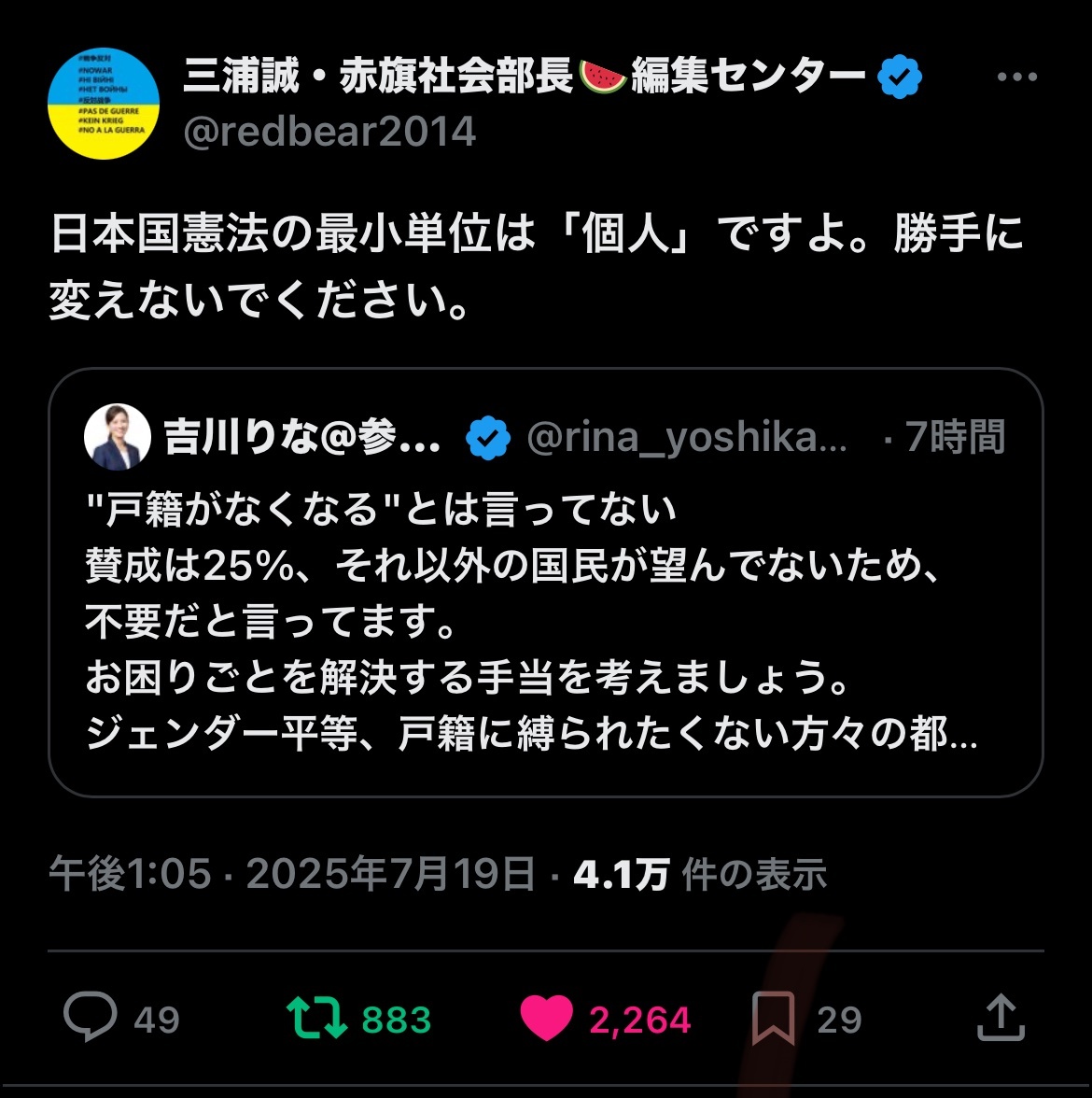
Task: Share this post via the share icon
Action: point(1001,1018)
